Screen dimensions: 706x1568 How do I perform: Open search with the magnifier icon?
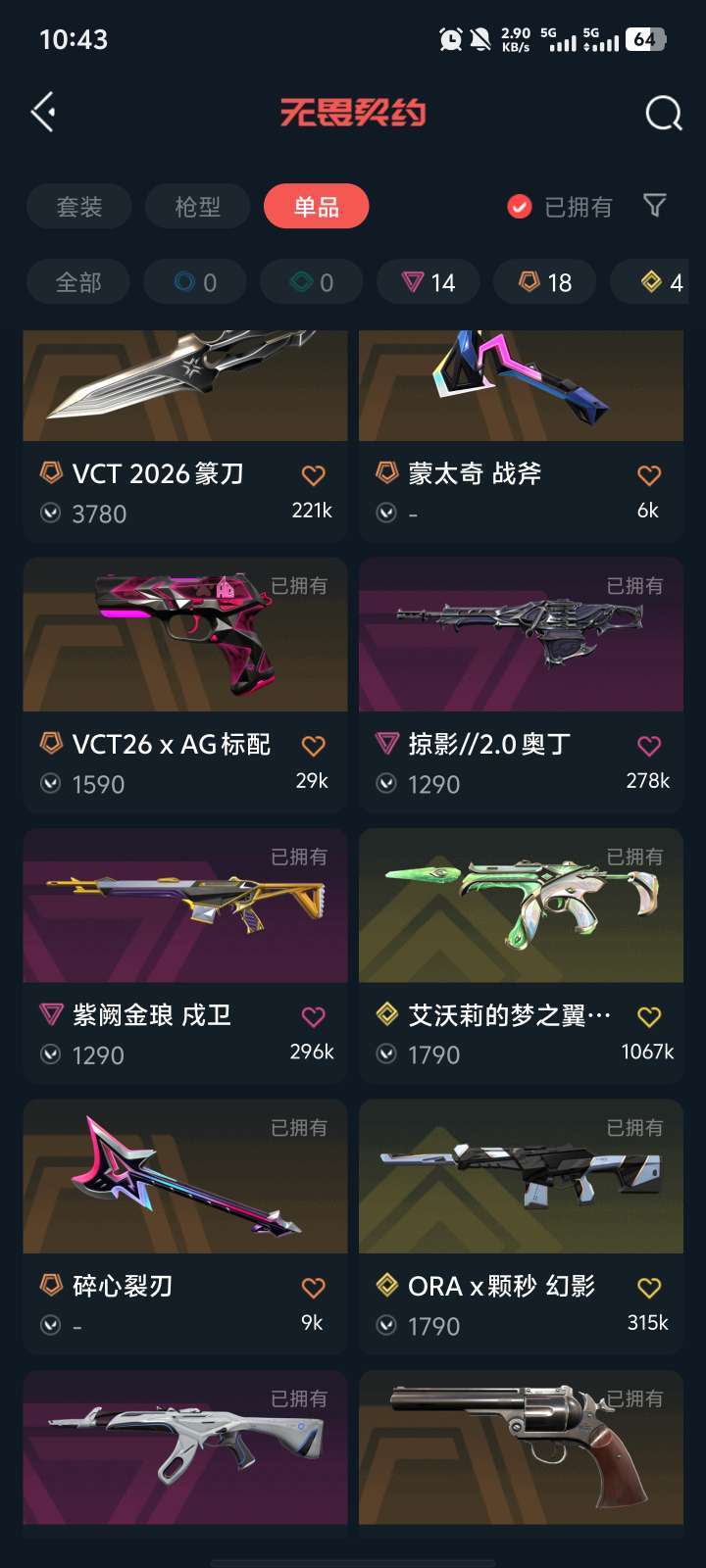click(x=663, y=114)
